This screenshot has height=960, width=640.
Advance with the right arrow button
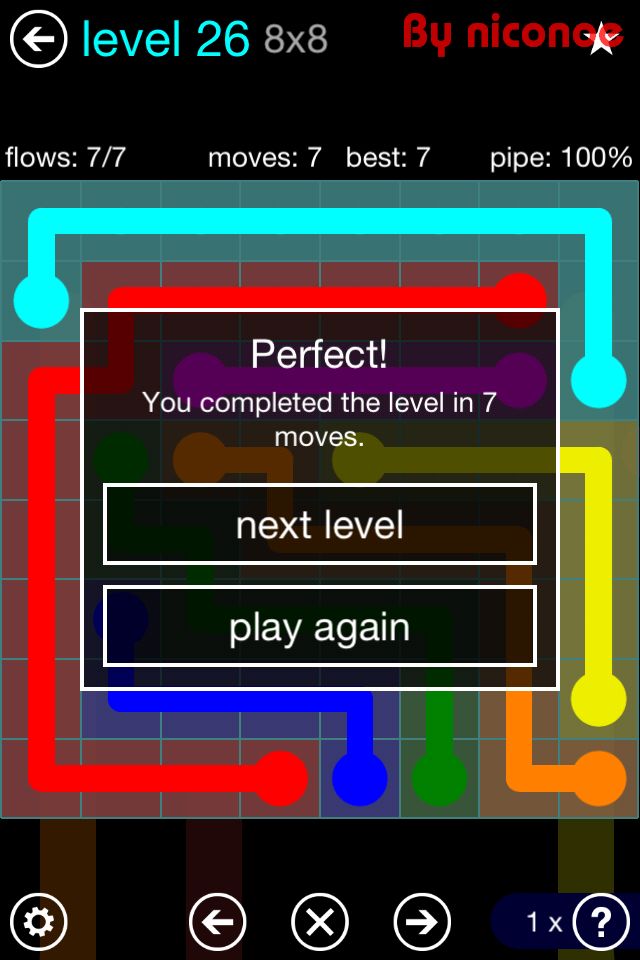coord(422,921)
